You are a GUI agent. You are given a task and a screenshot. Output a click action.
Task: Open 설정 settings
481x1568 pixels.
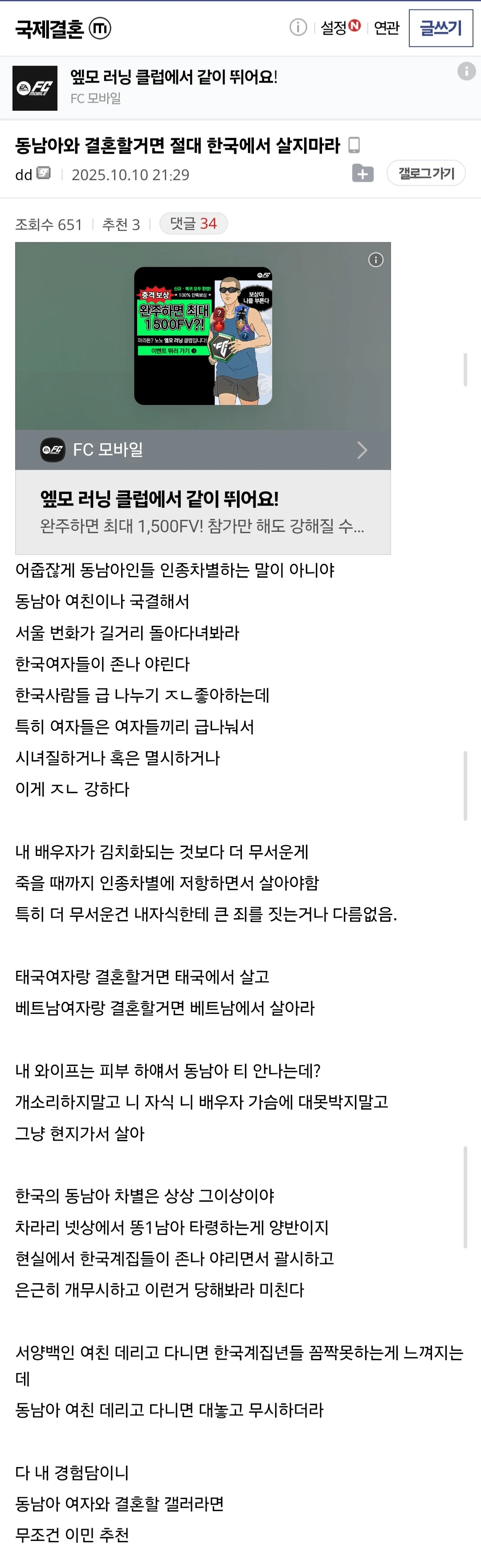tap(334, 28)
